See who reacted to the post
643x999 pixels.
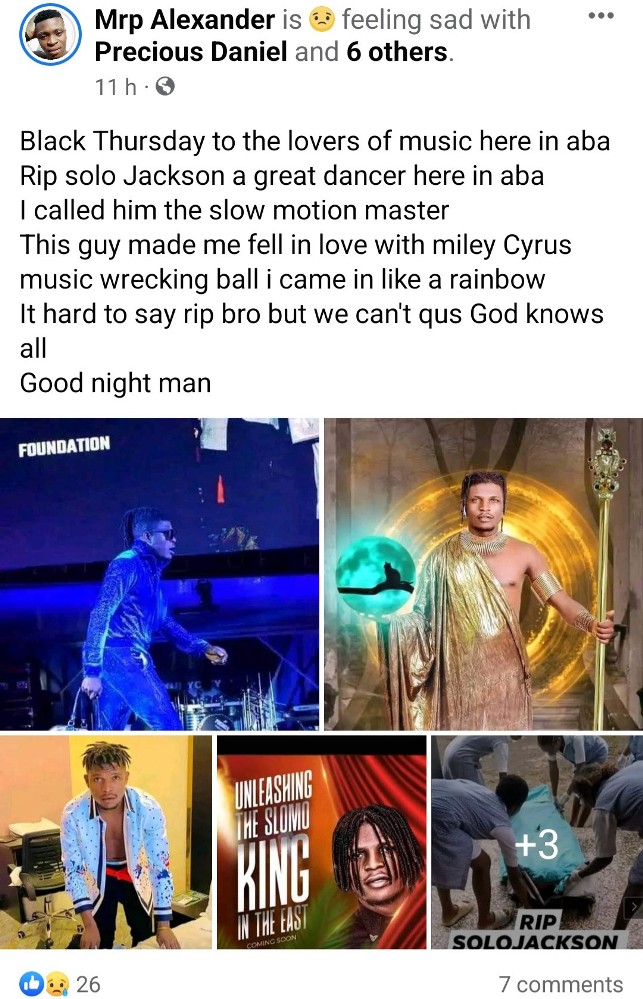[60, 984]
